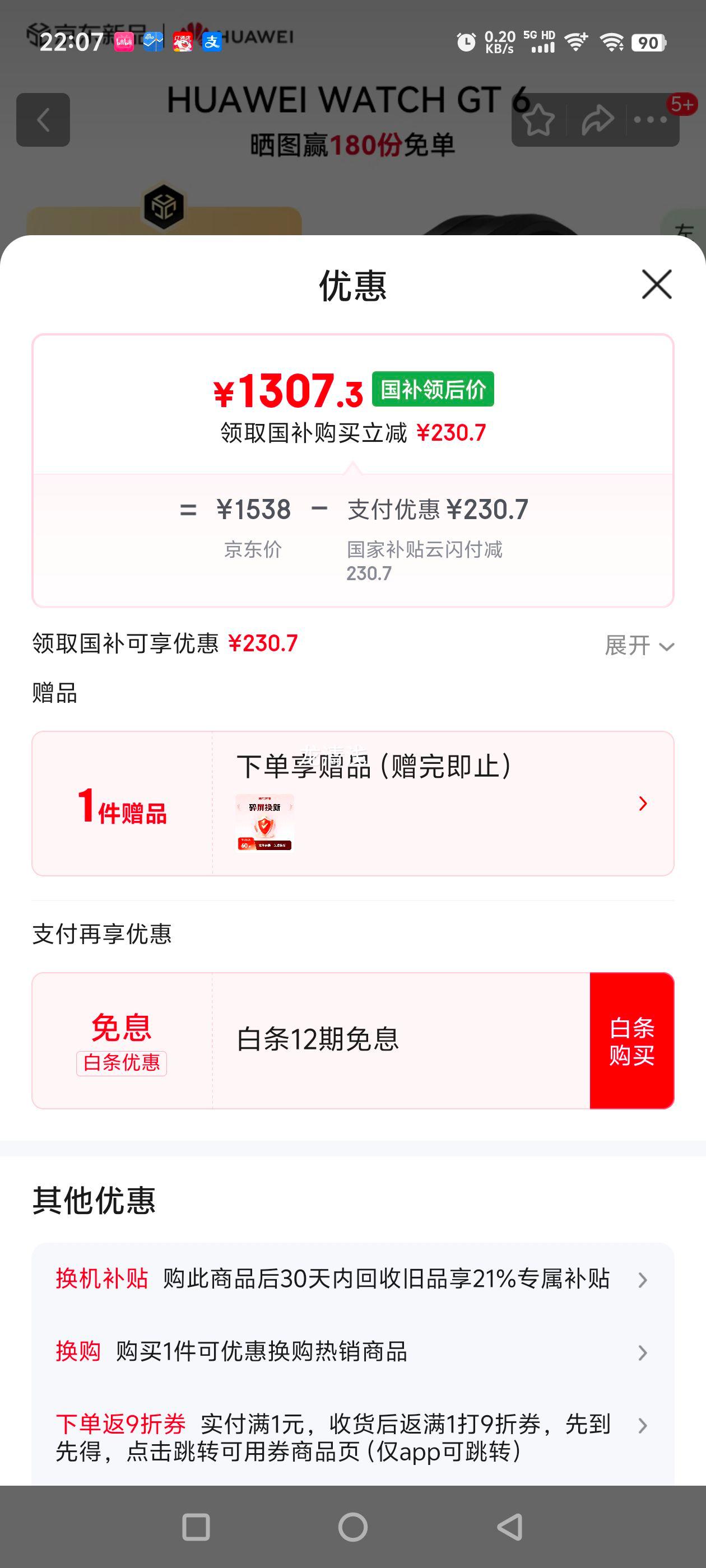
Task: Open the 下单享赠品 gift card
Action: coord(352,804)
